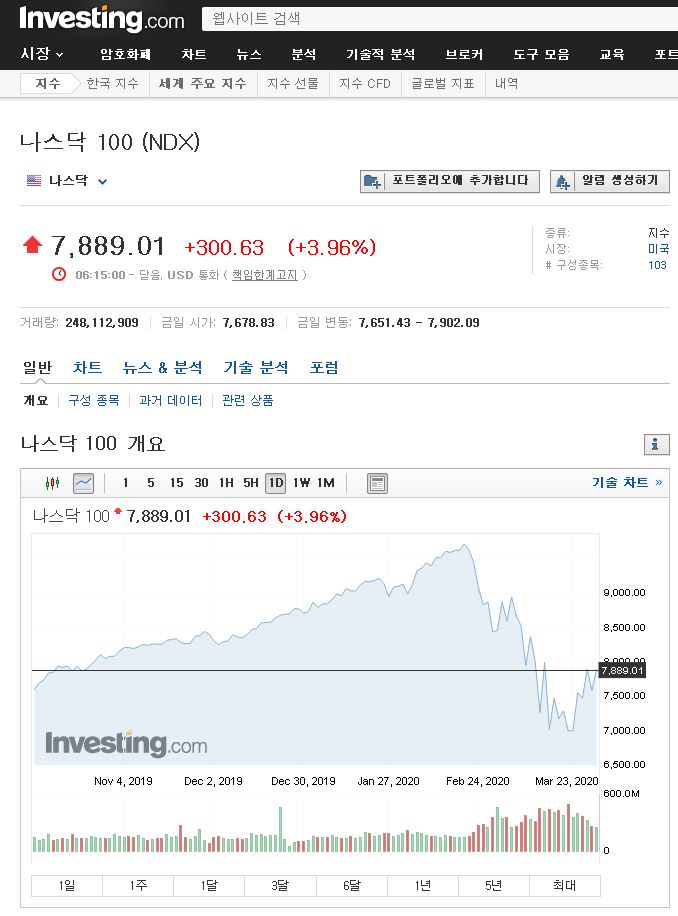Create an alert with 알림 생성하기
Screen dimensions: 678x916
coord(610,181)
